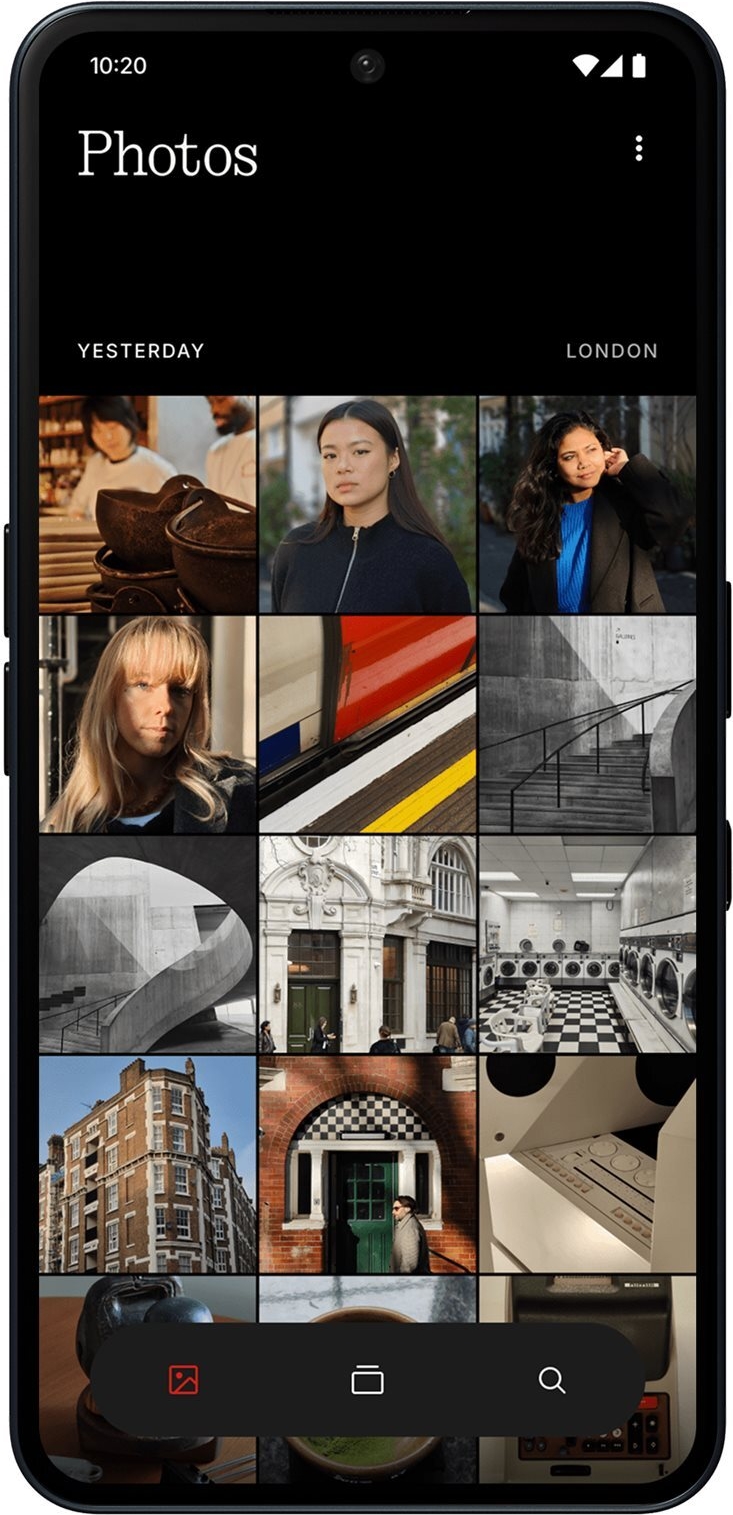Image resolution: width=733 pixels, height=1515 pixels.
Task: Open the green door with brick arch photo
Action: pyautogui.click(x=367, y=1164)
